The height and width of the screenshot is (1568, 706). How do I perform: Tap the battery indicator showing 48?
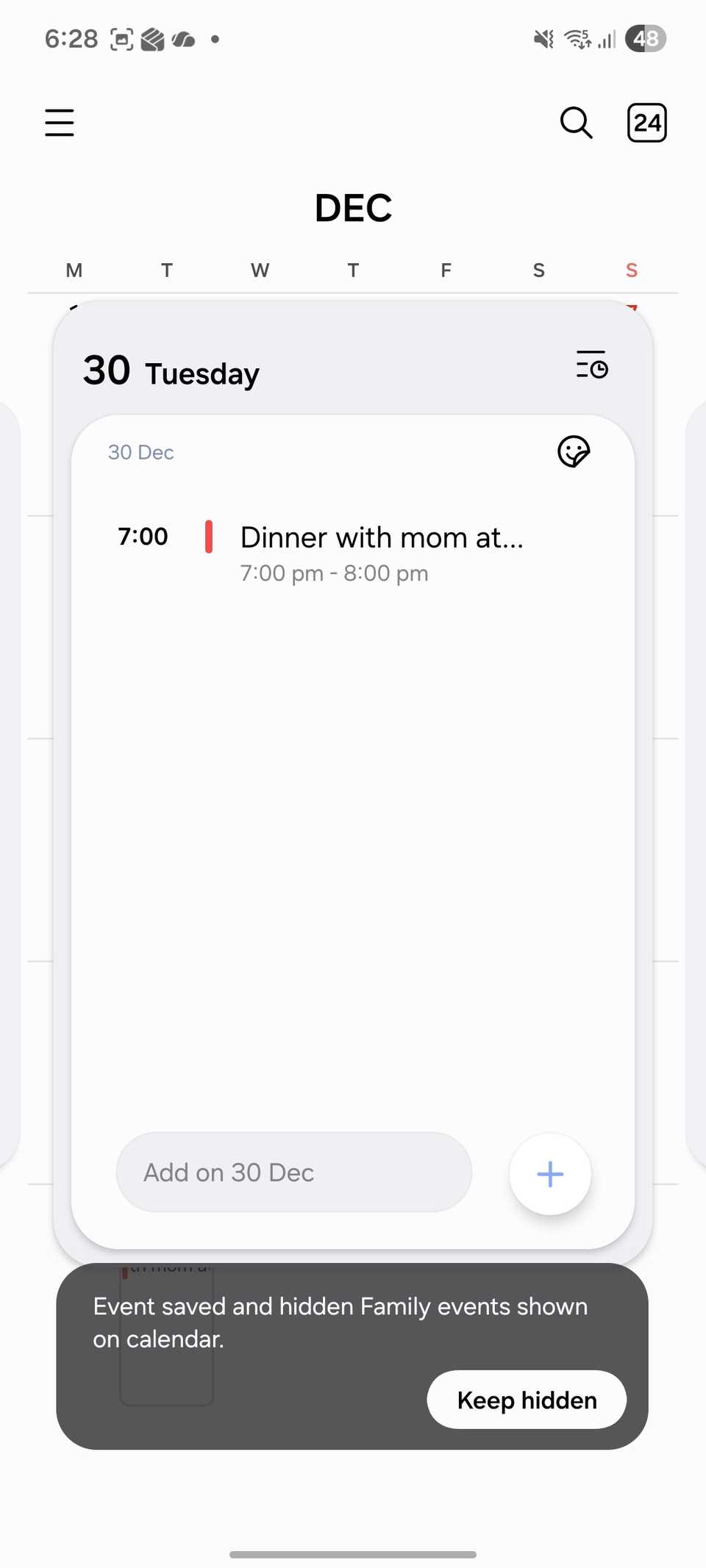[646, 38]
